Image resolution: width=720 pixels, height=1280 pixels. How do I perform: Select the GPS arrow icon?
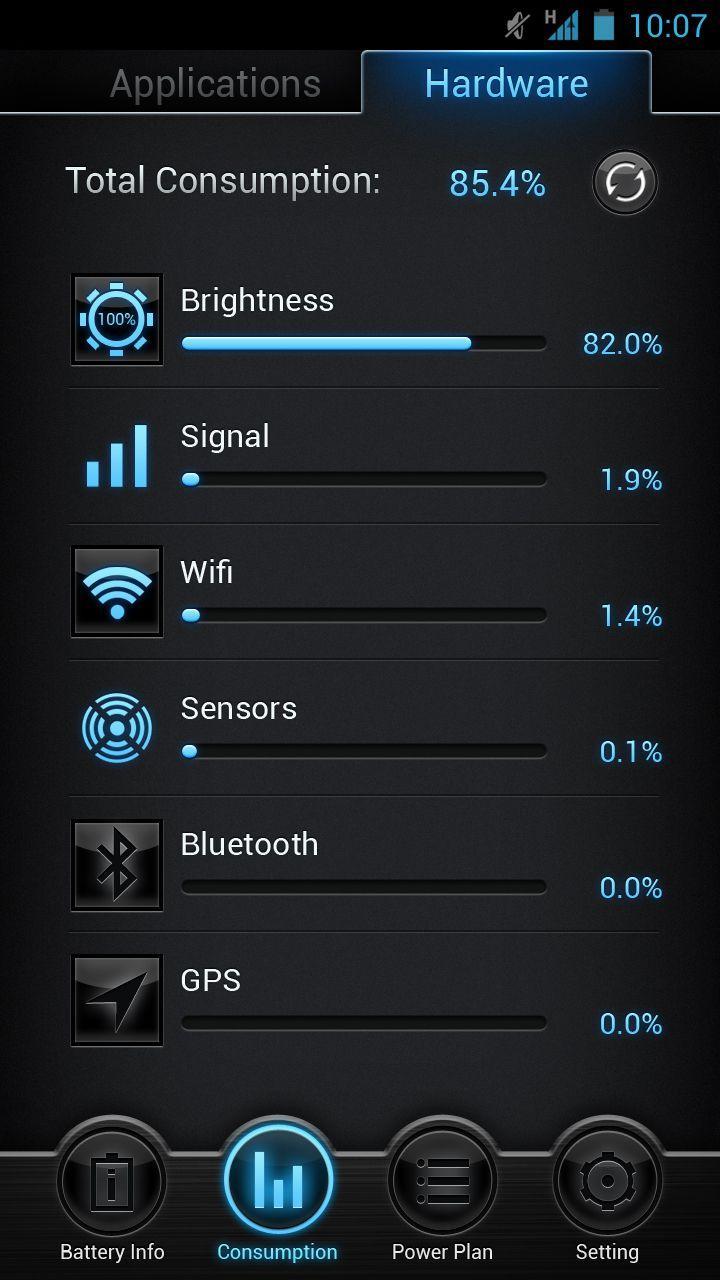[x=117, y=1000]
